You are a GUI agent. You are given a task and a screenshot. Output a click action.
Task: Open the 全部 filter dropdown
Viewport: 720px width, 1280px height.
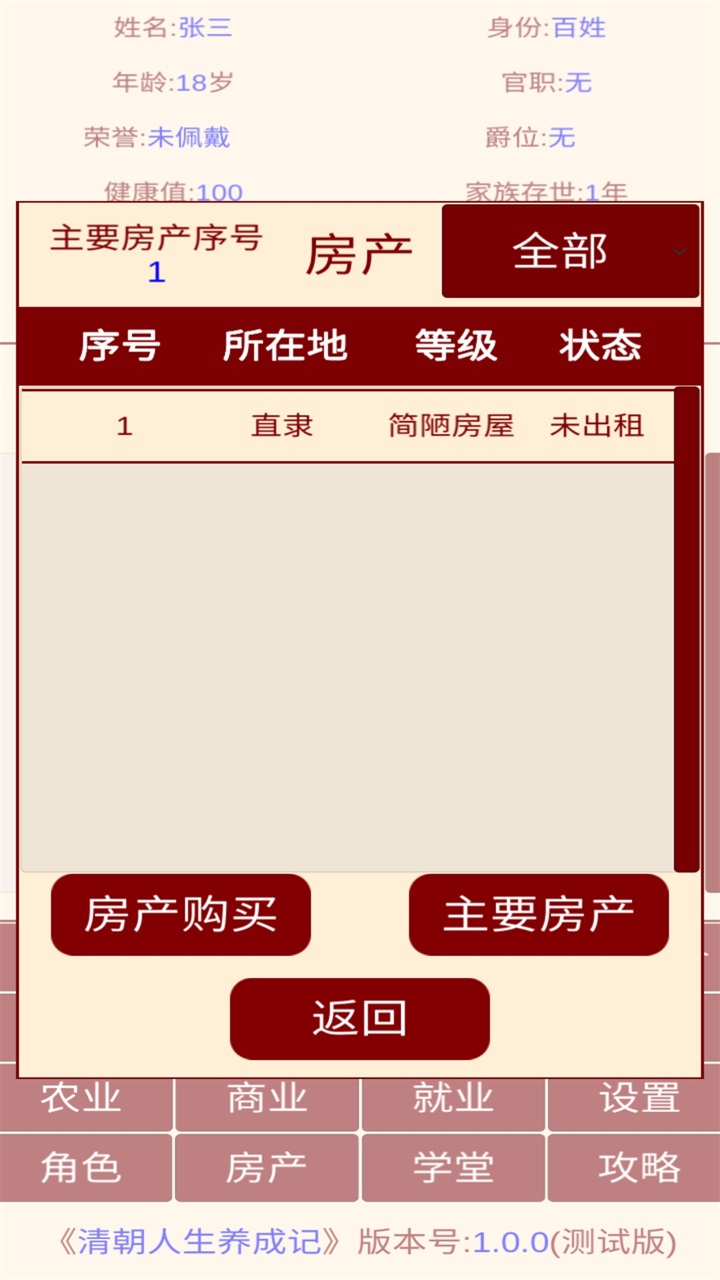coord(570,251)
